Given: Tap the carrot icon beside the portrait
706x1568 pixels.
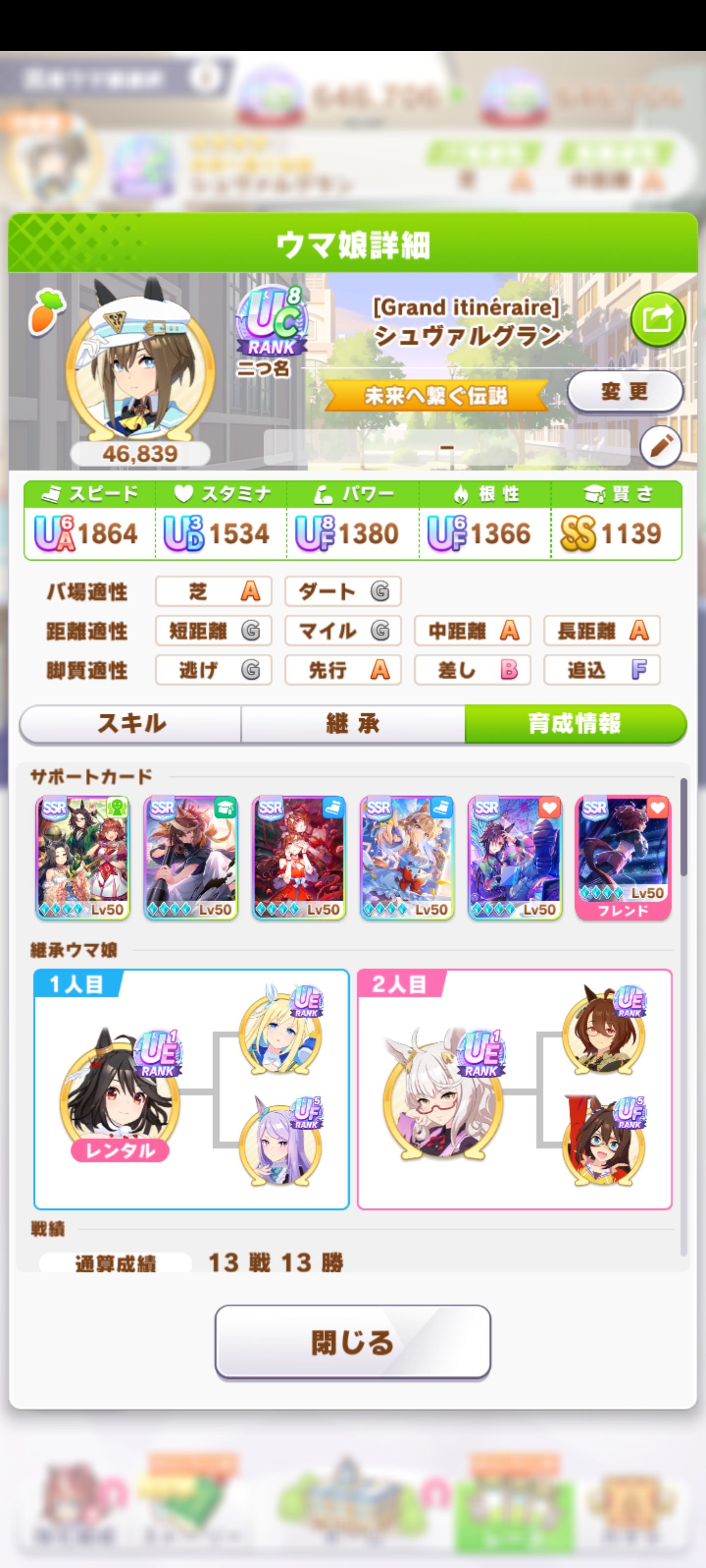Looking at the screenshot, I should pyautogui.click(x=46, y=312).
